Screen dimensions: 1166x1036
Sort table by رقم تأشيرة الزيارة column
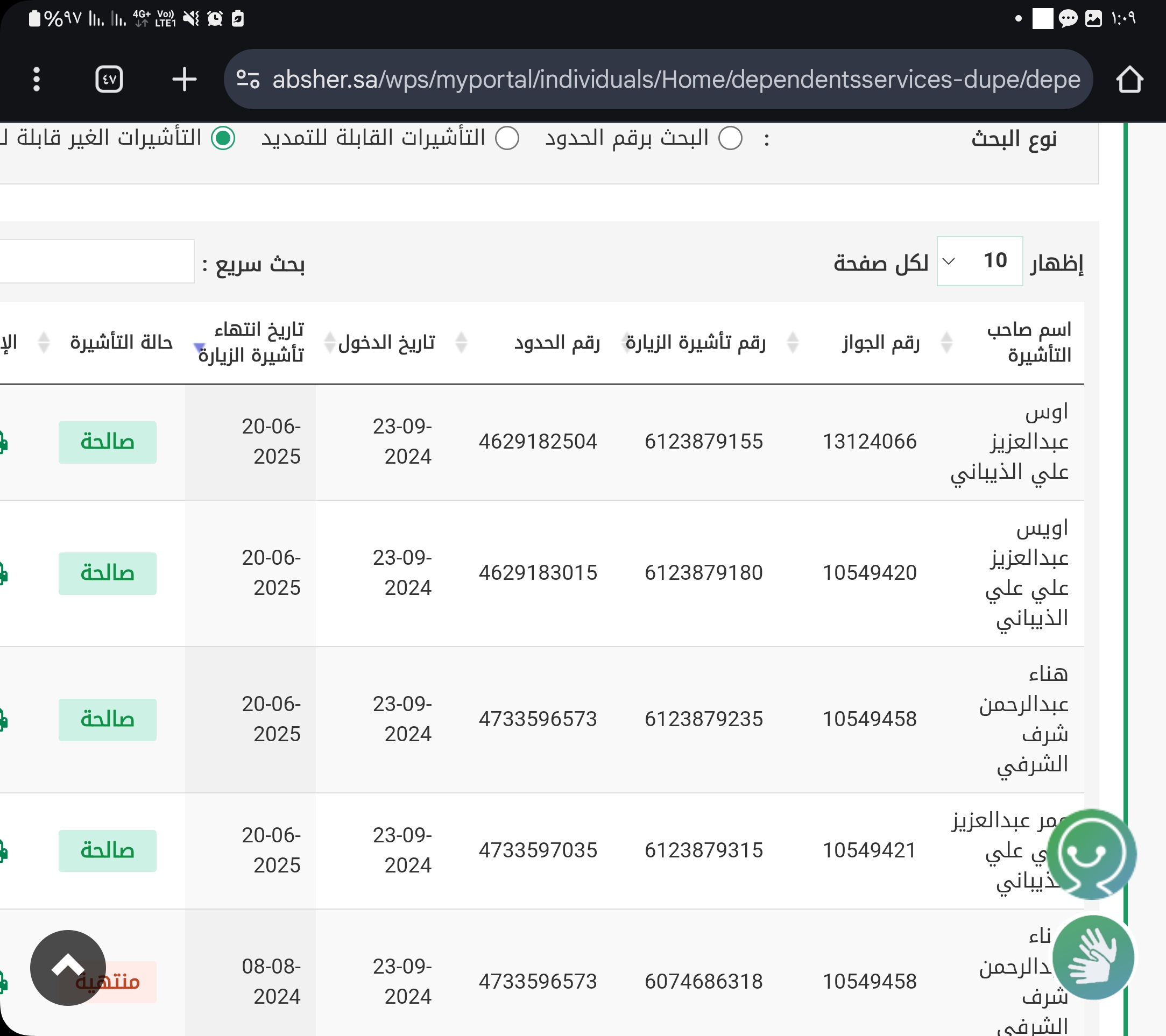695,342
